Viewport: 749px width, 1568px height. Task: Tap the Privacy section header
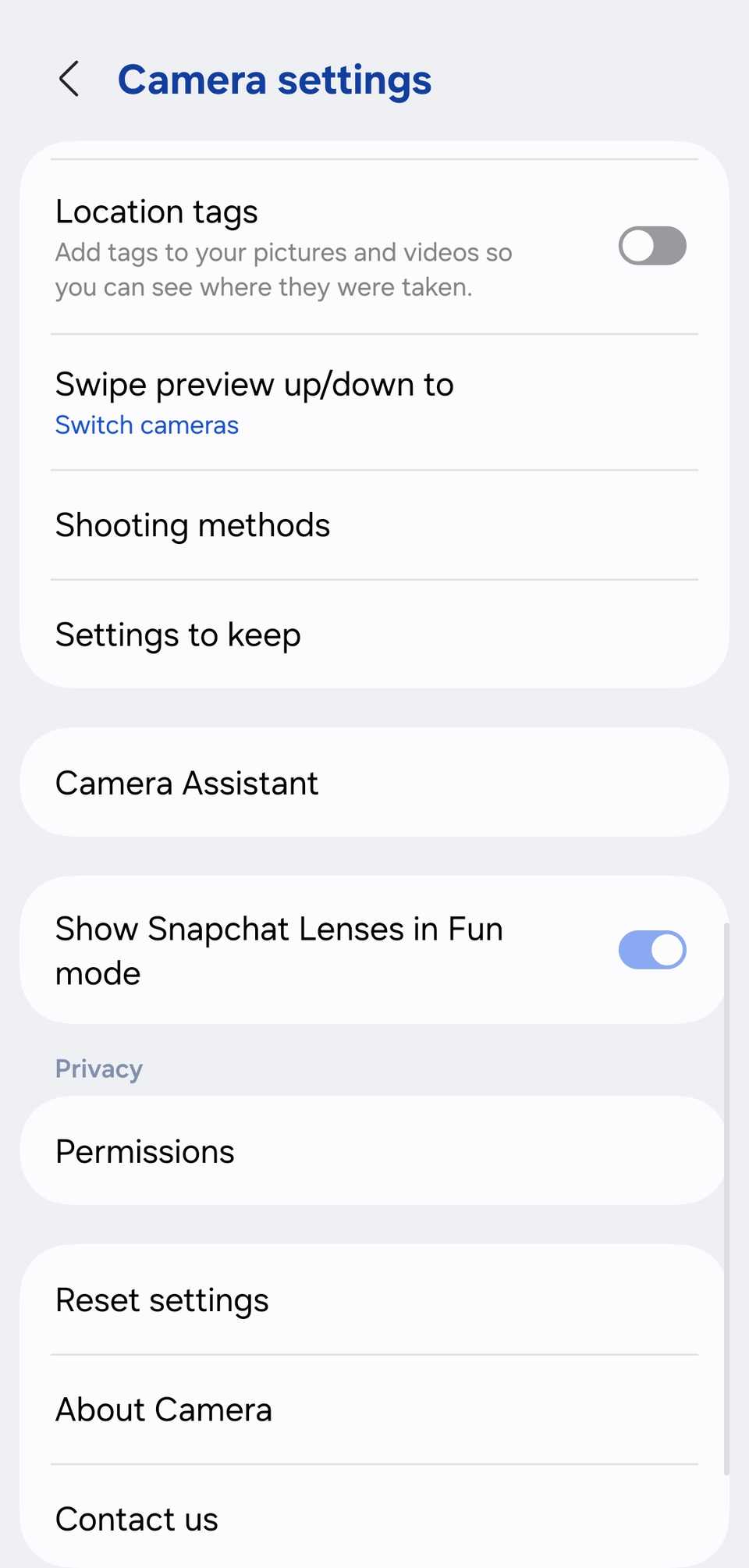pos(98,1068)
